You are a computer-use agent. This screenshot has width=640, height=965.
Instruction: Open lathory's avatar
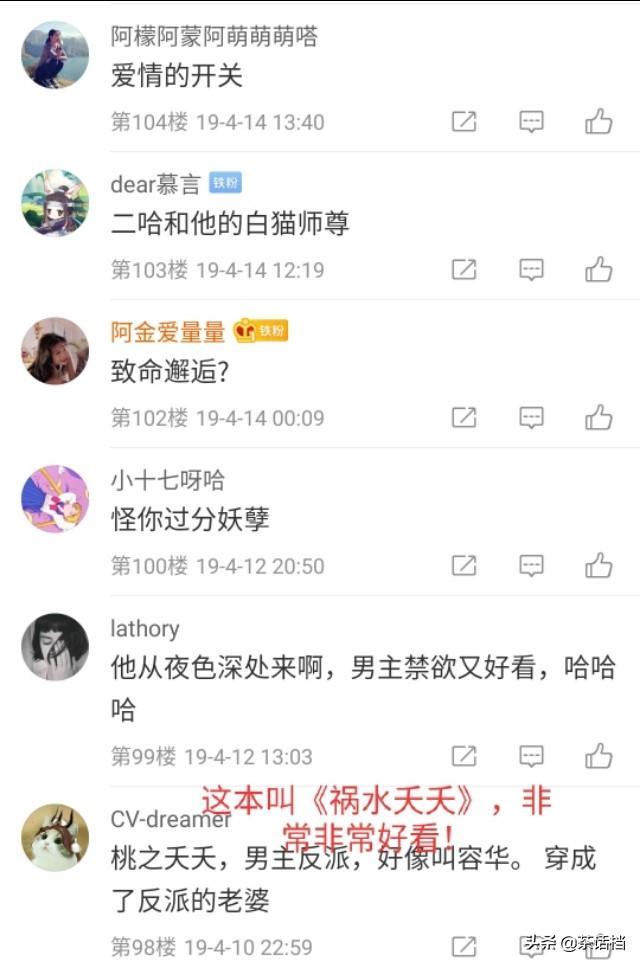point(55,647)
